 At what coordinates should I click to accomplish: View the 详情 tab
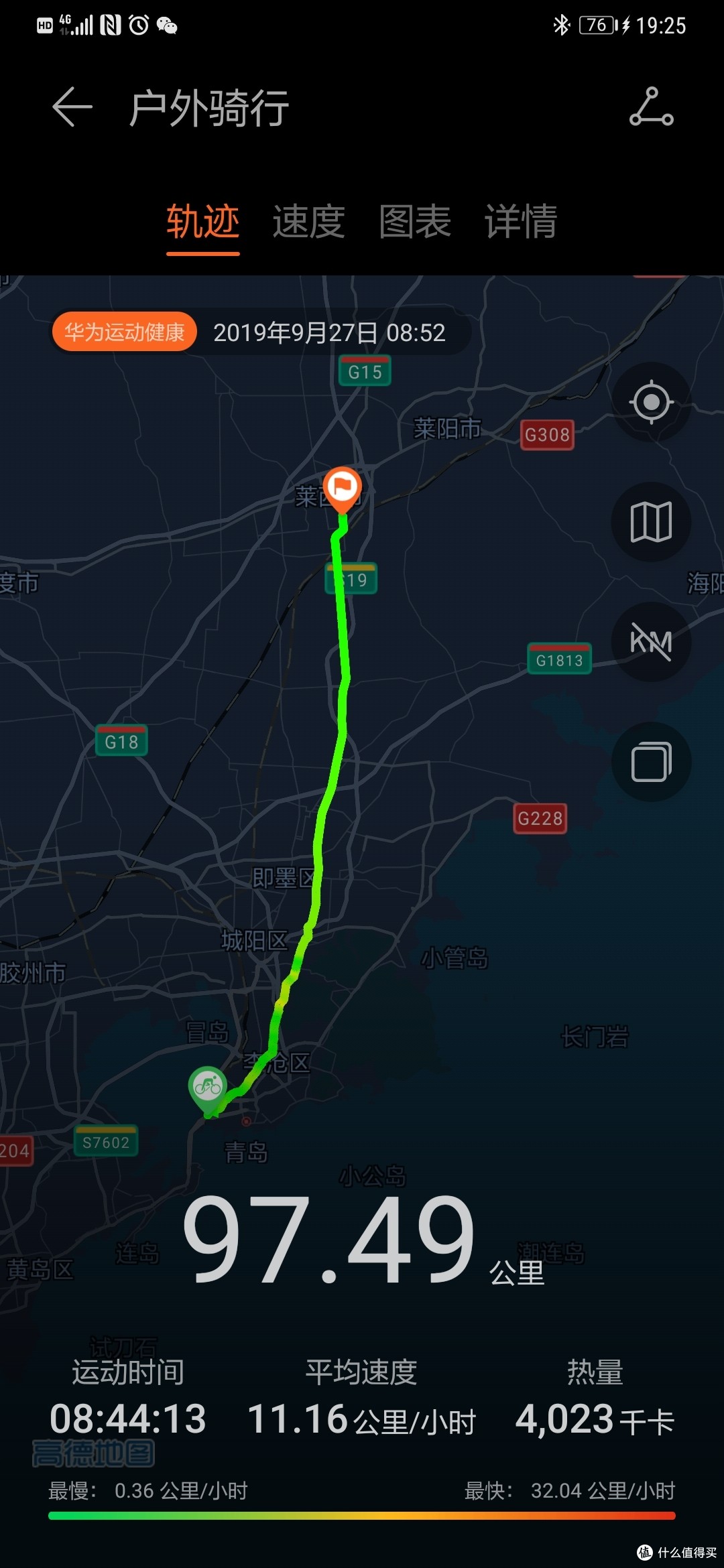(x=521, y=222)
